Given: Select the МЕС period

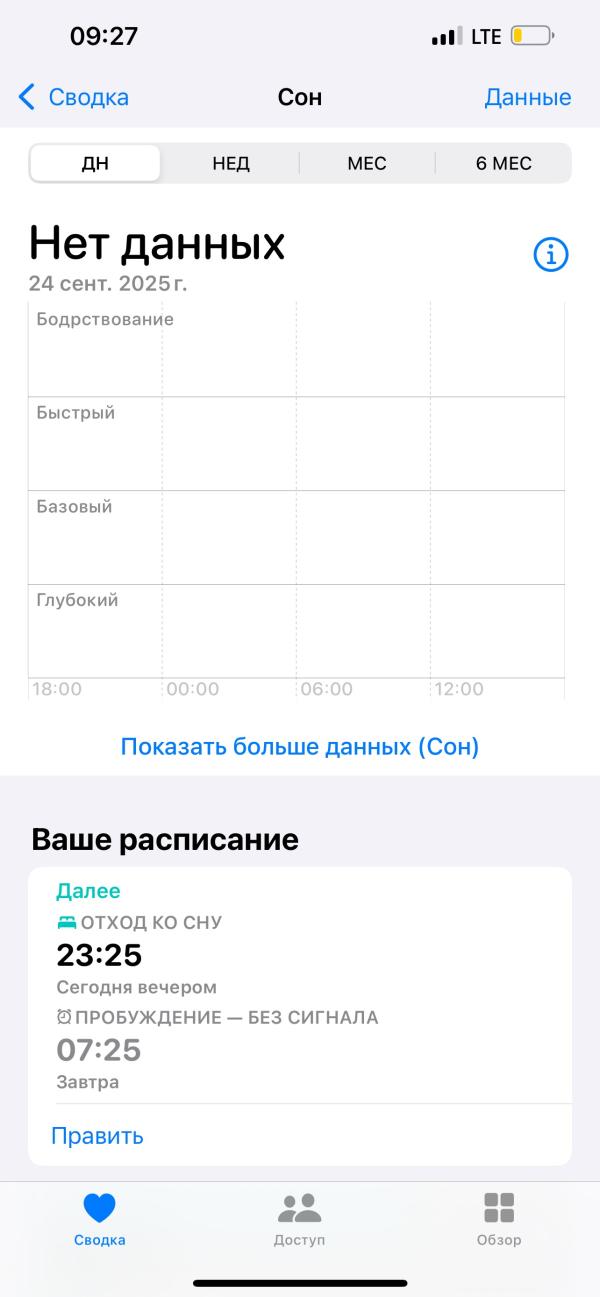Looking at the screenshot, I should coord(367,164).
